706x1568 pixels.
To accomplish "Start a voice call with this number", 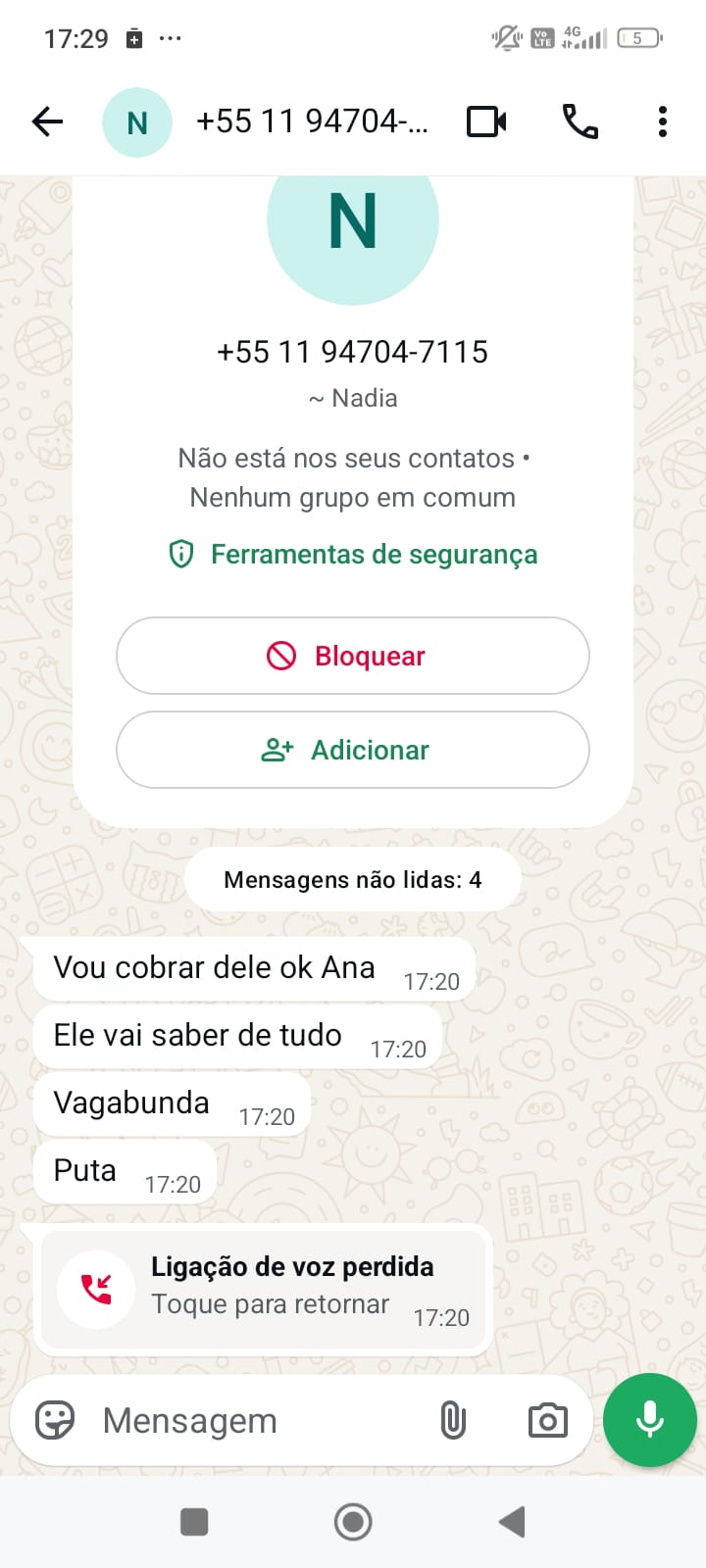I will (x=580, y=122).
